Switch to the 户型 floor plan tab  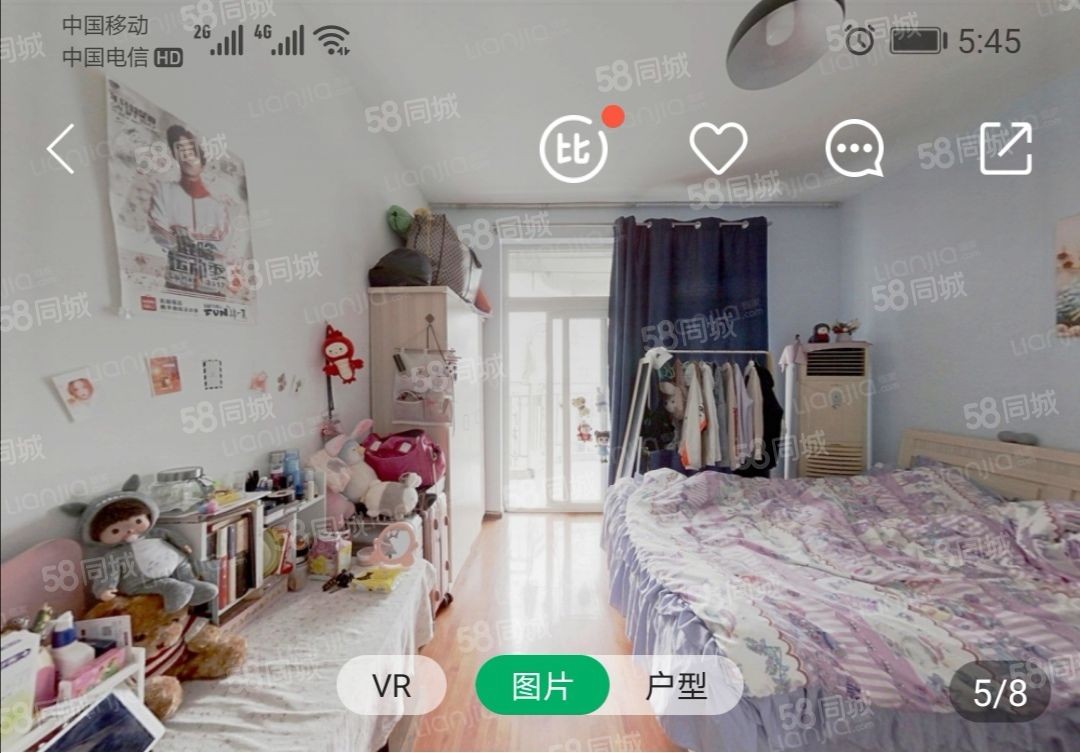[677, 686]
